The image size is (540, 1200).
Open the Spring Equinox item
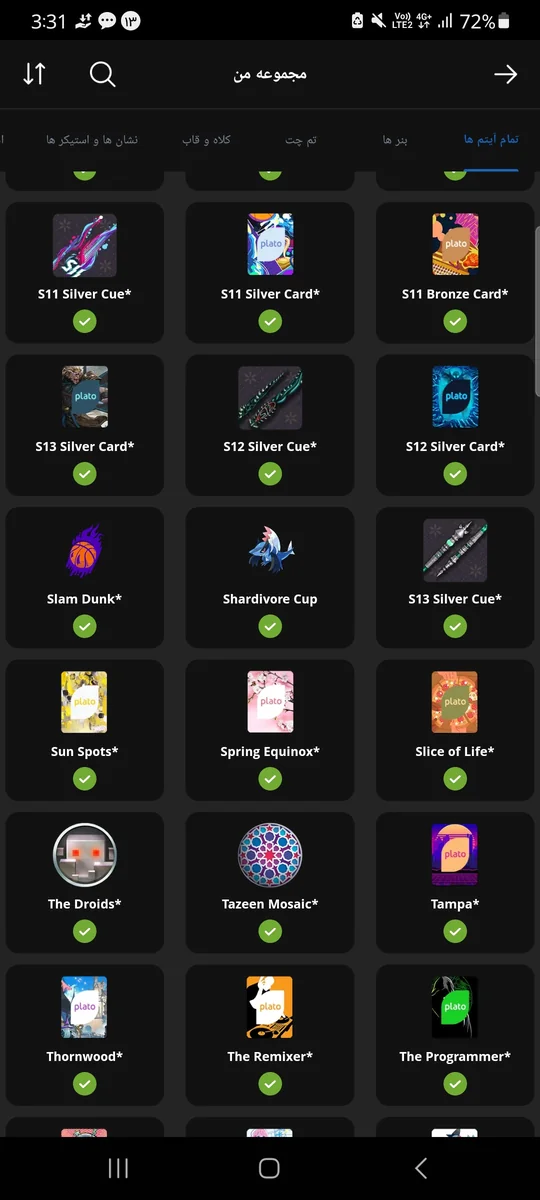[x=270, y=730]
